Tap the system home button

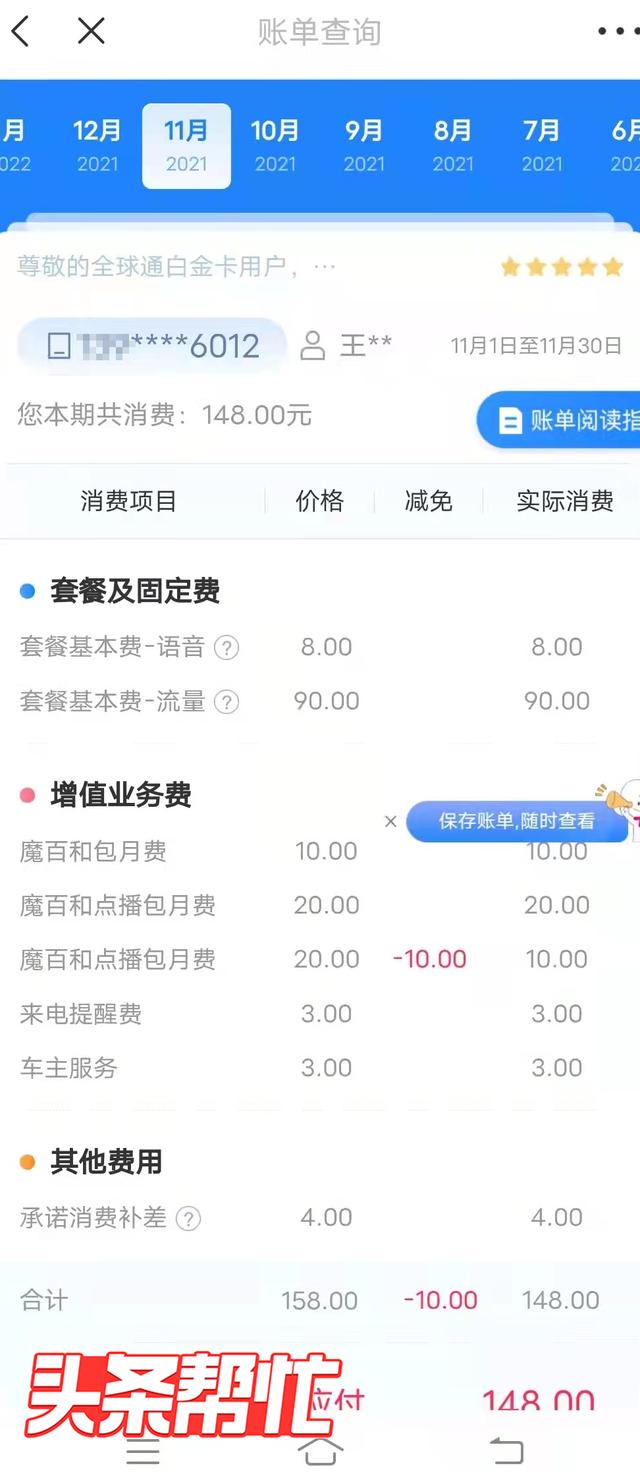[x=320, y=1450]
